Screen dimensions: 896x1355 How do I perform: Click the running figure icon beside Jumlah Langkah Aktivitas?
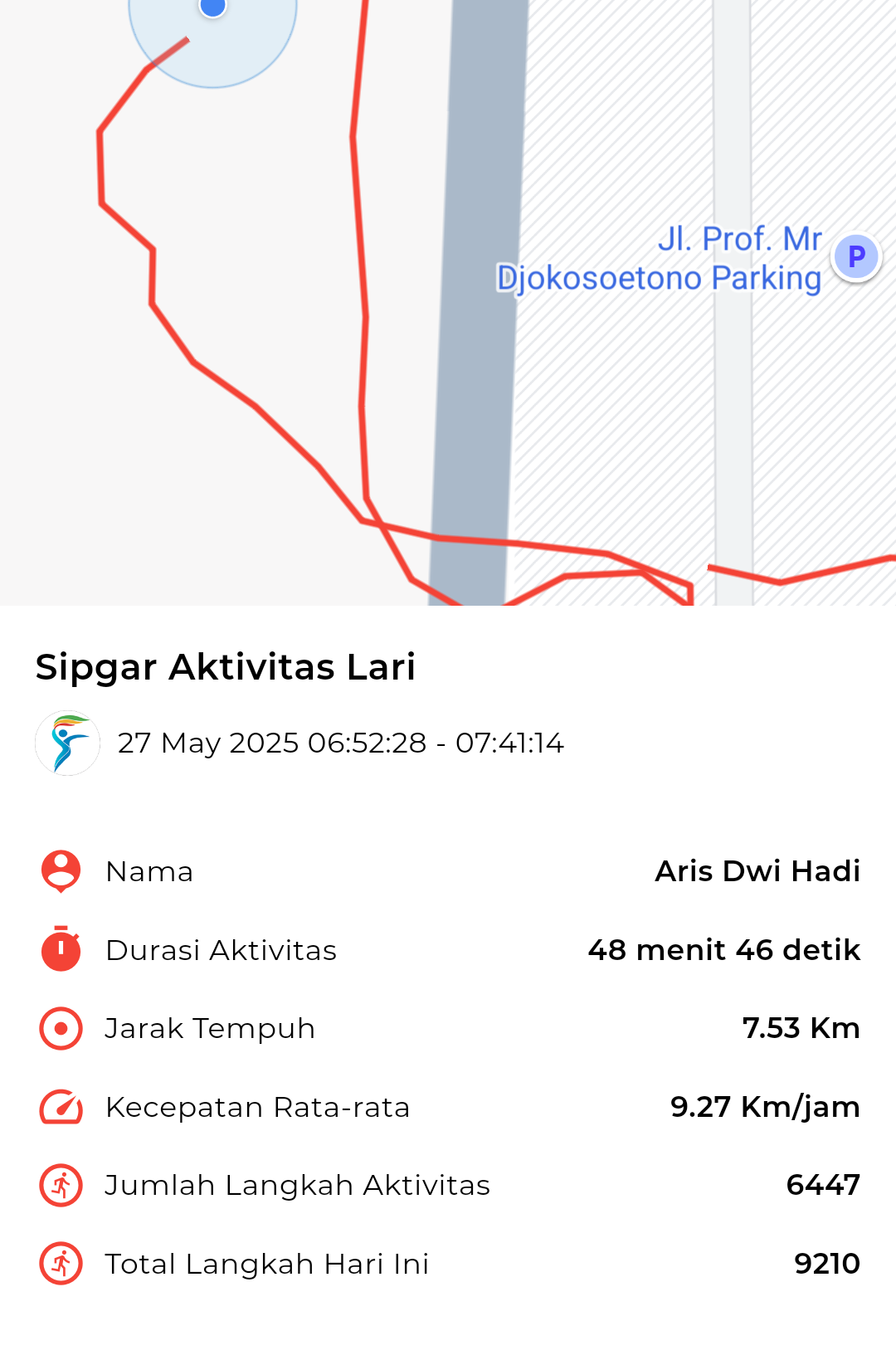59,1185
